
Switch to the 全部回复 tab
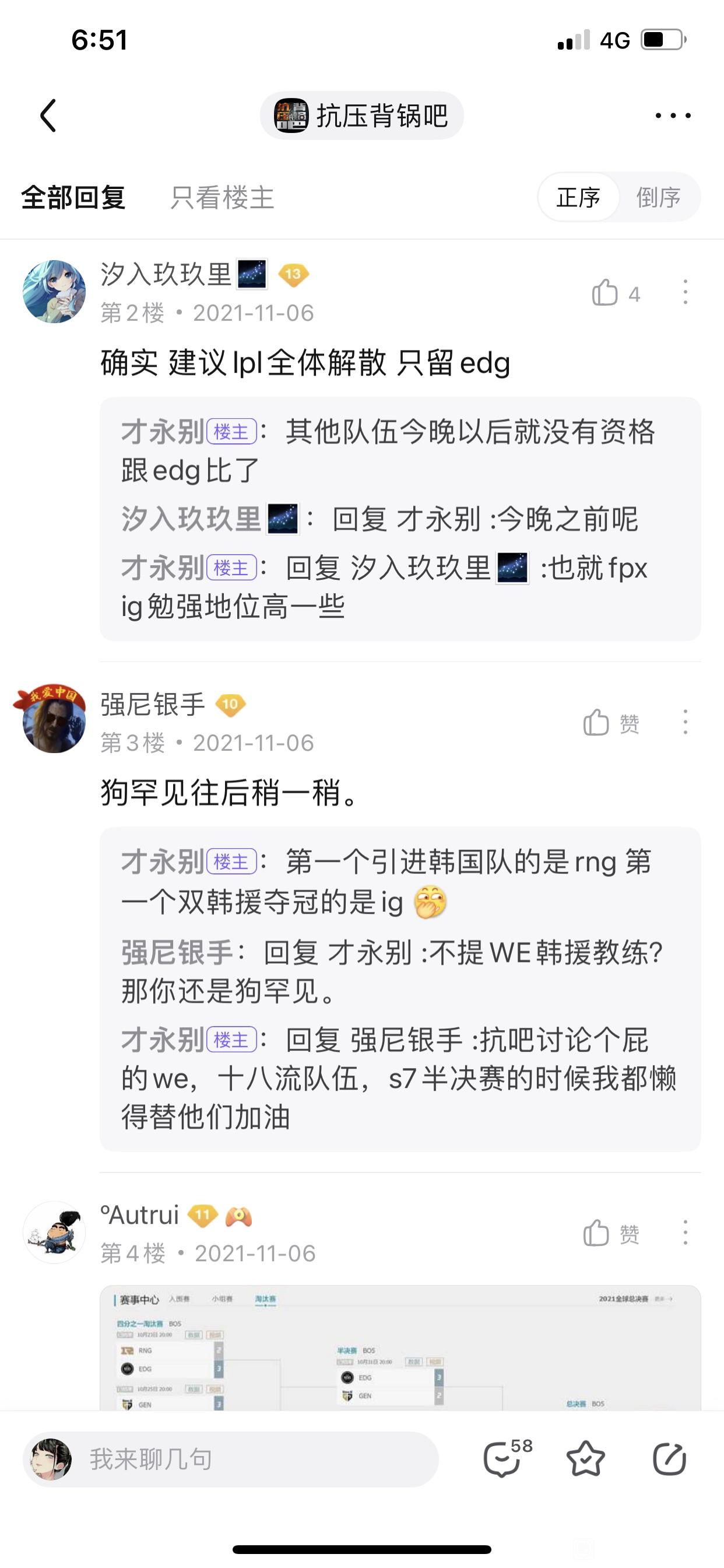(73, 198)
